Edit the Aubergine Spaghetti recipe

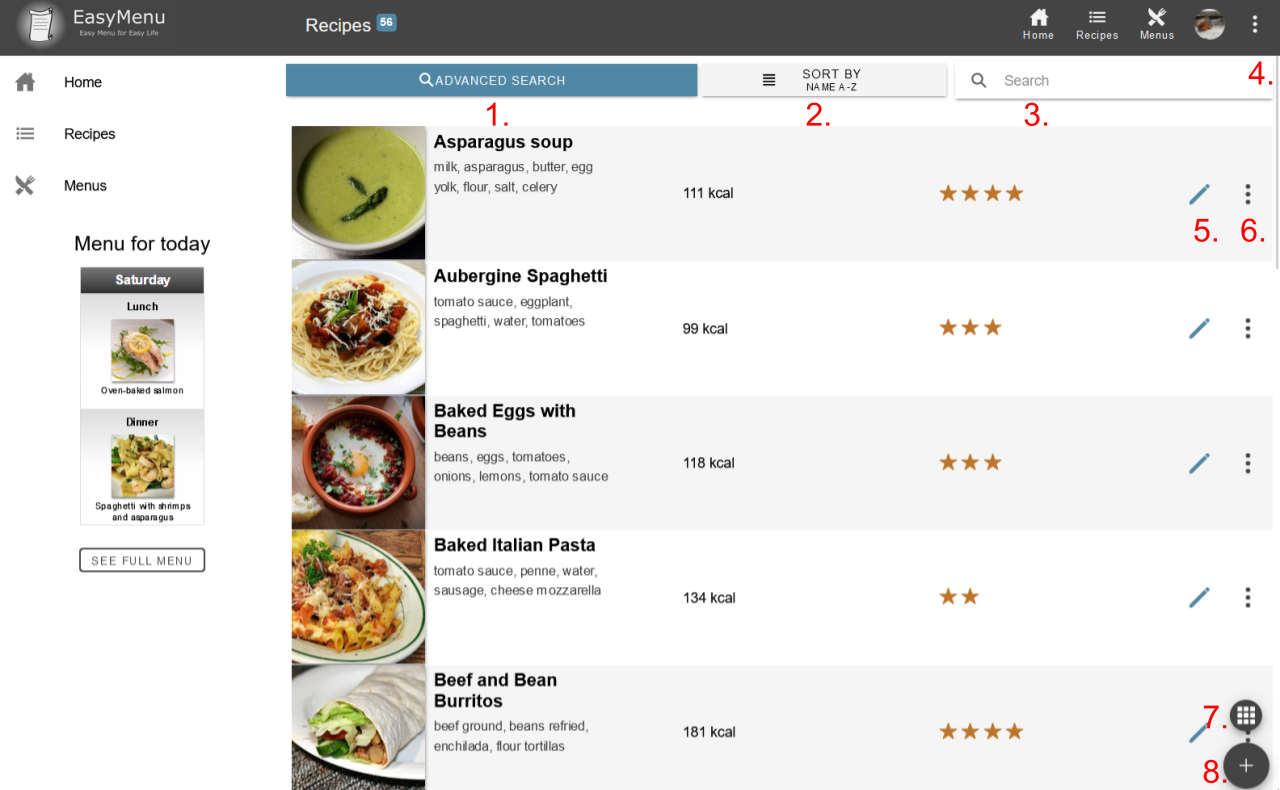(1199, 328)
